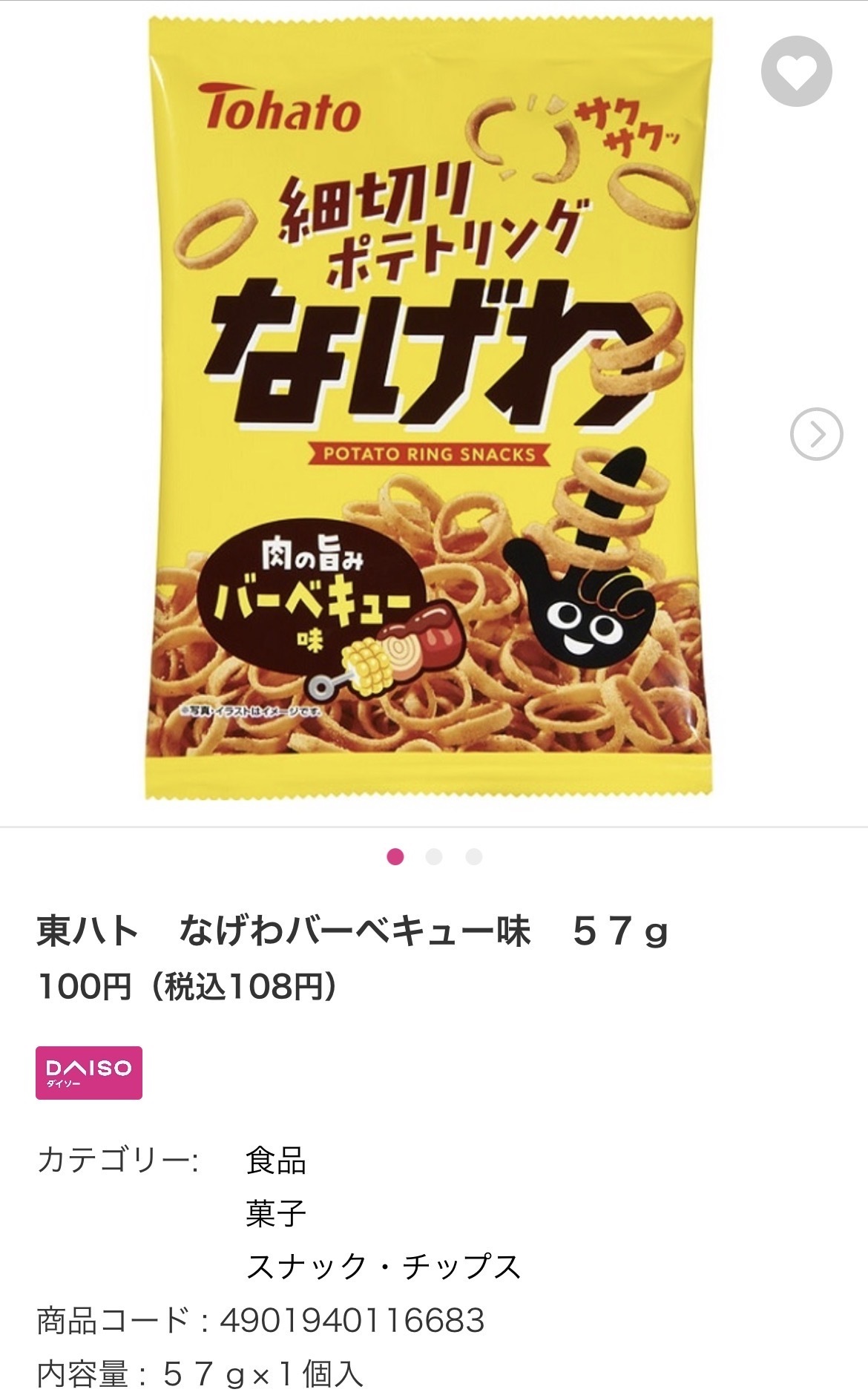Open the DAISO brand badge

(89, 1072)
